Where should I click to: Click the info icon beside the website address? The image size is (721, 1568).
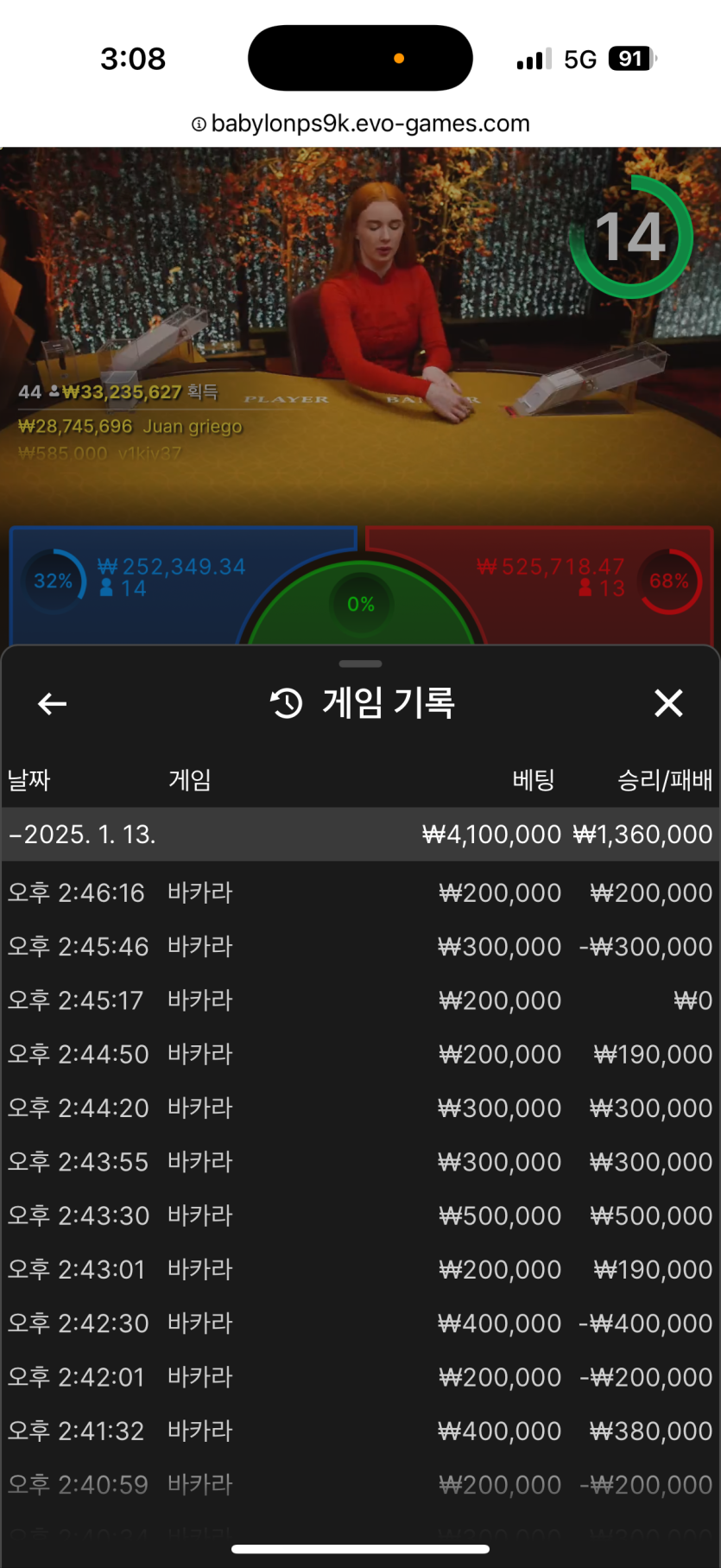coord(199,123)
